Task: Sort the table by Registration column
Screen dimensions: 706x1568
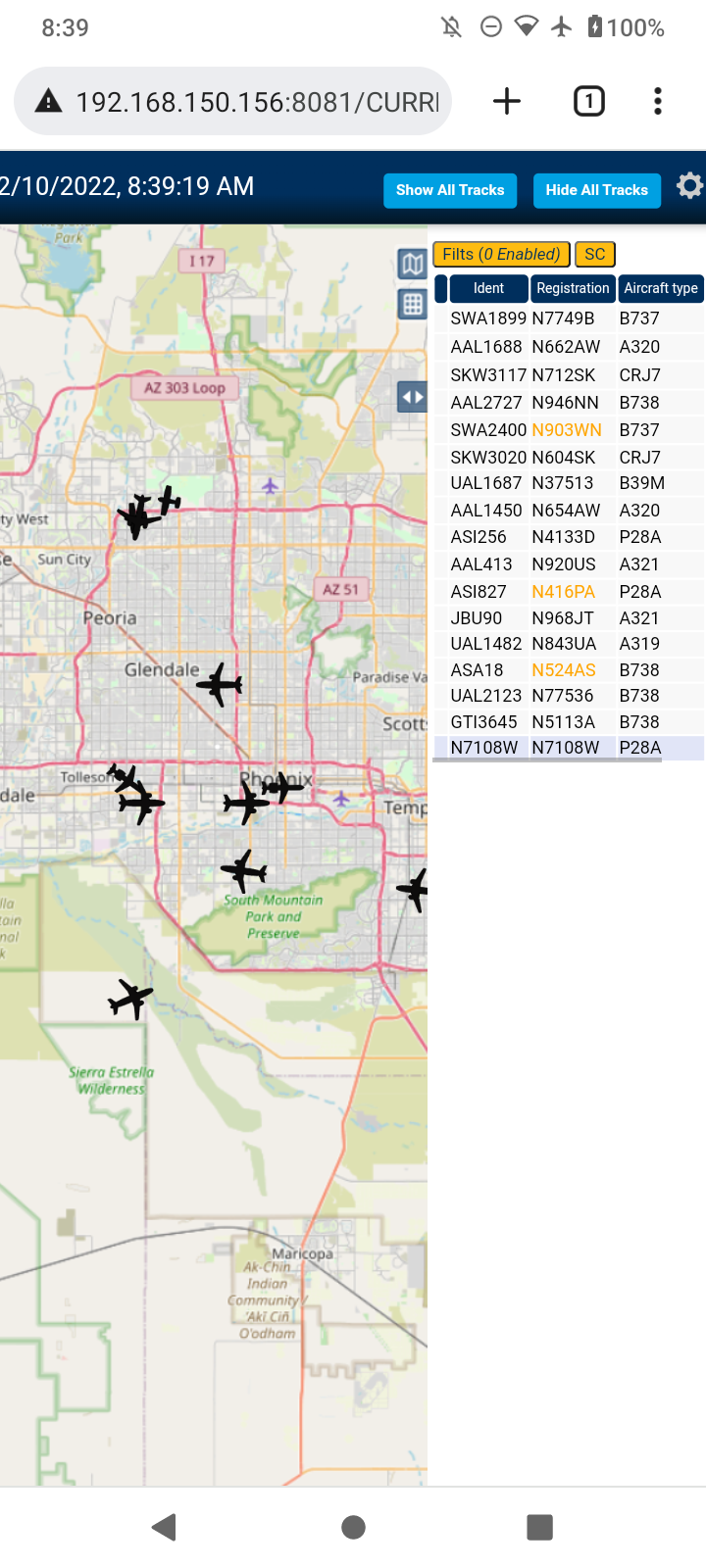Action: 573,288
